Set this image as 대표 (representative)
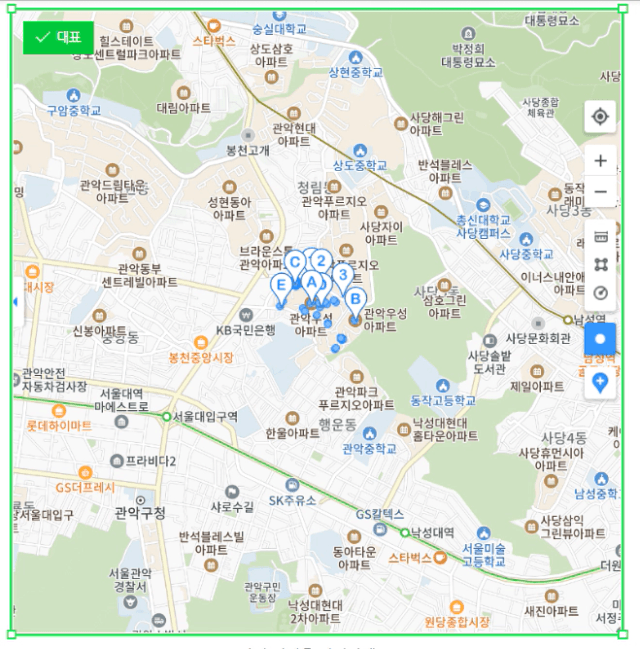 tap(58, 38)
